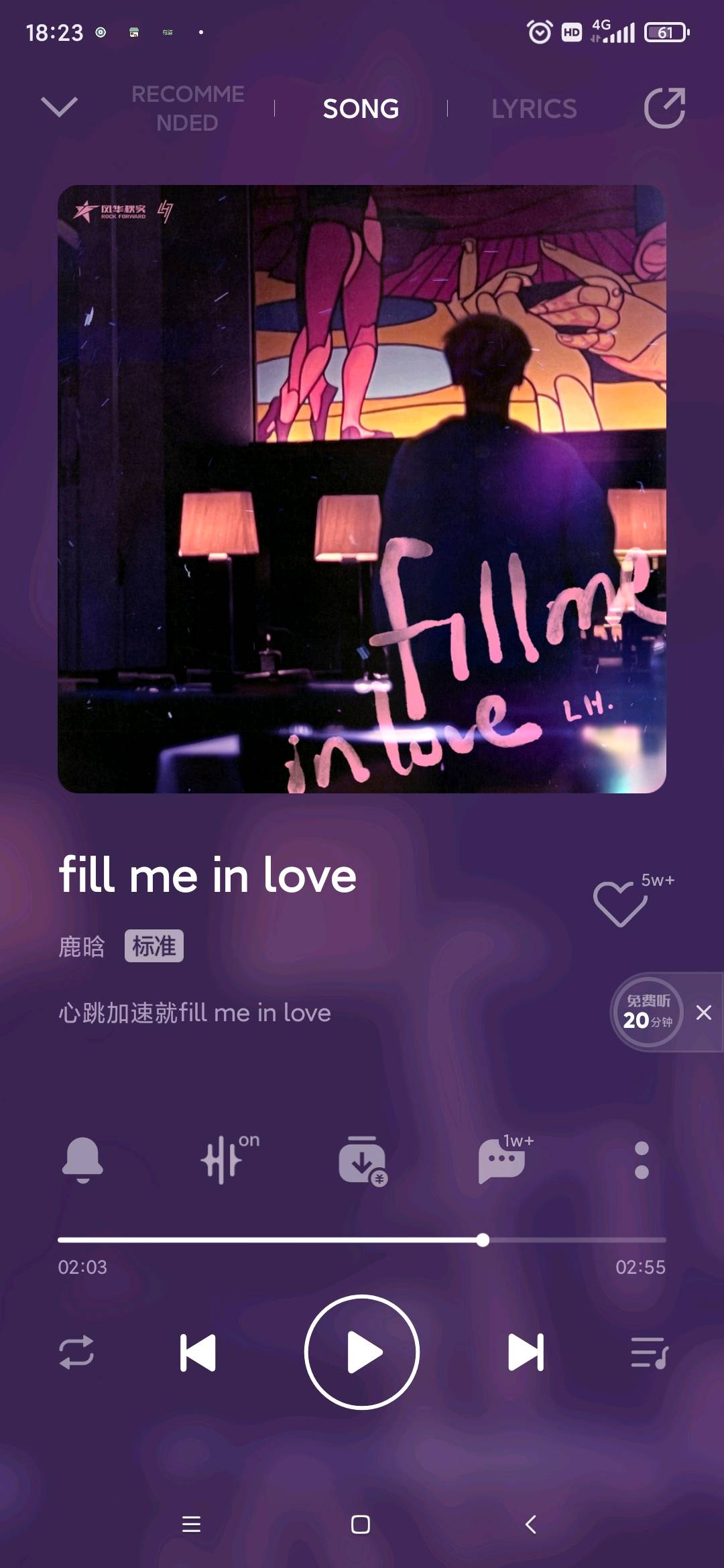The width and height of the screenshot is (724, 1568).
Task: Open the free 20-minute listening badge
Action: tap(647, 1012)
